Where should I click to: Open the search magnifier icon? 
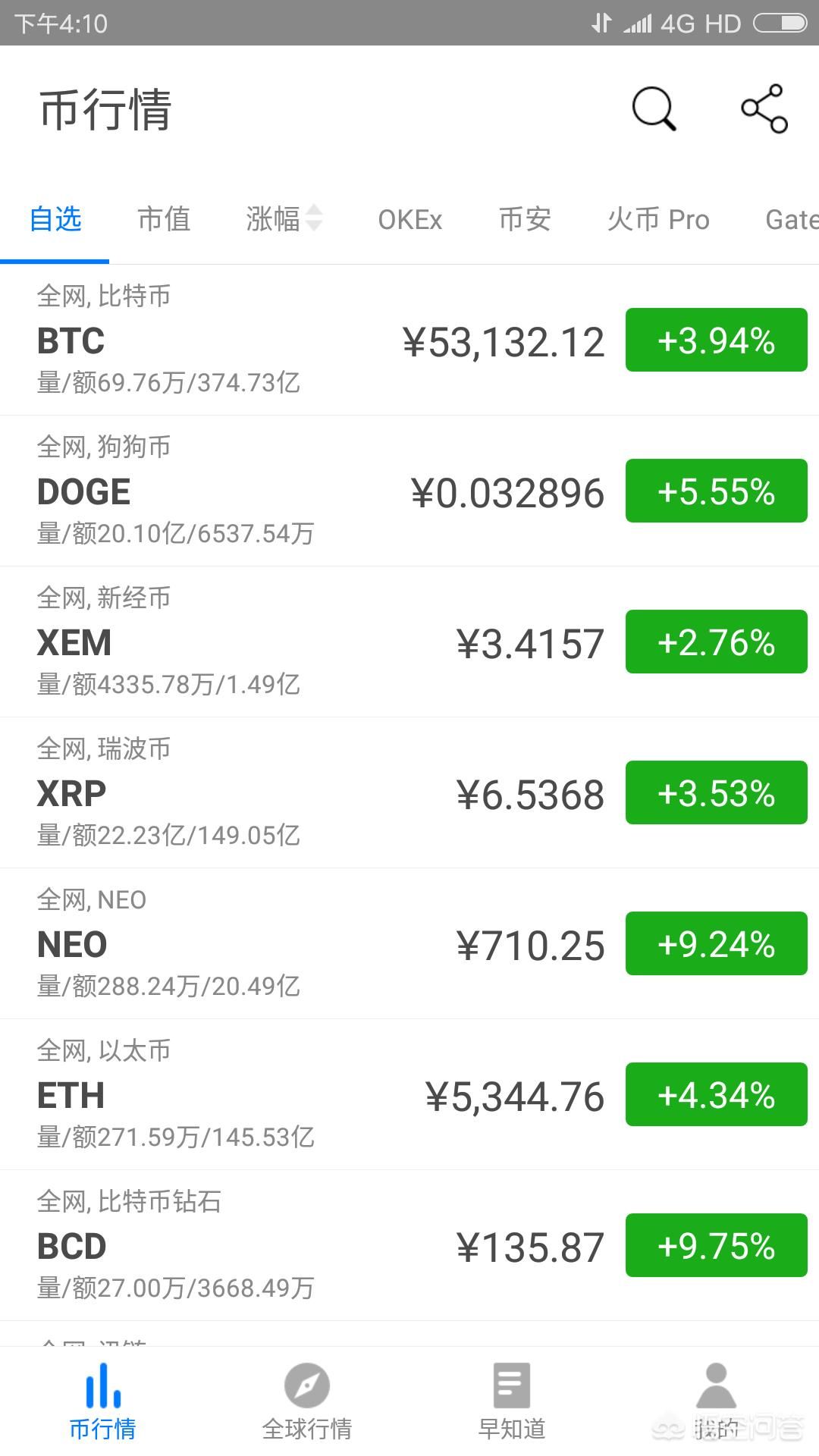[654, 108]
